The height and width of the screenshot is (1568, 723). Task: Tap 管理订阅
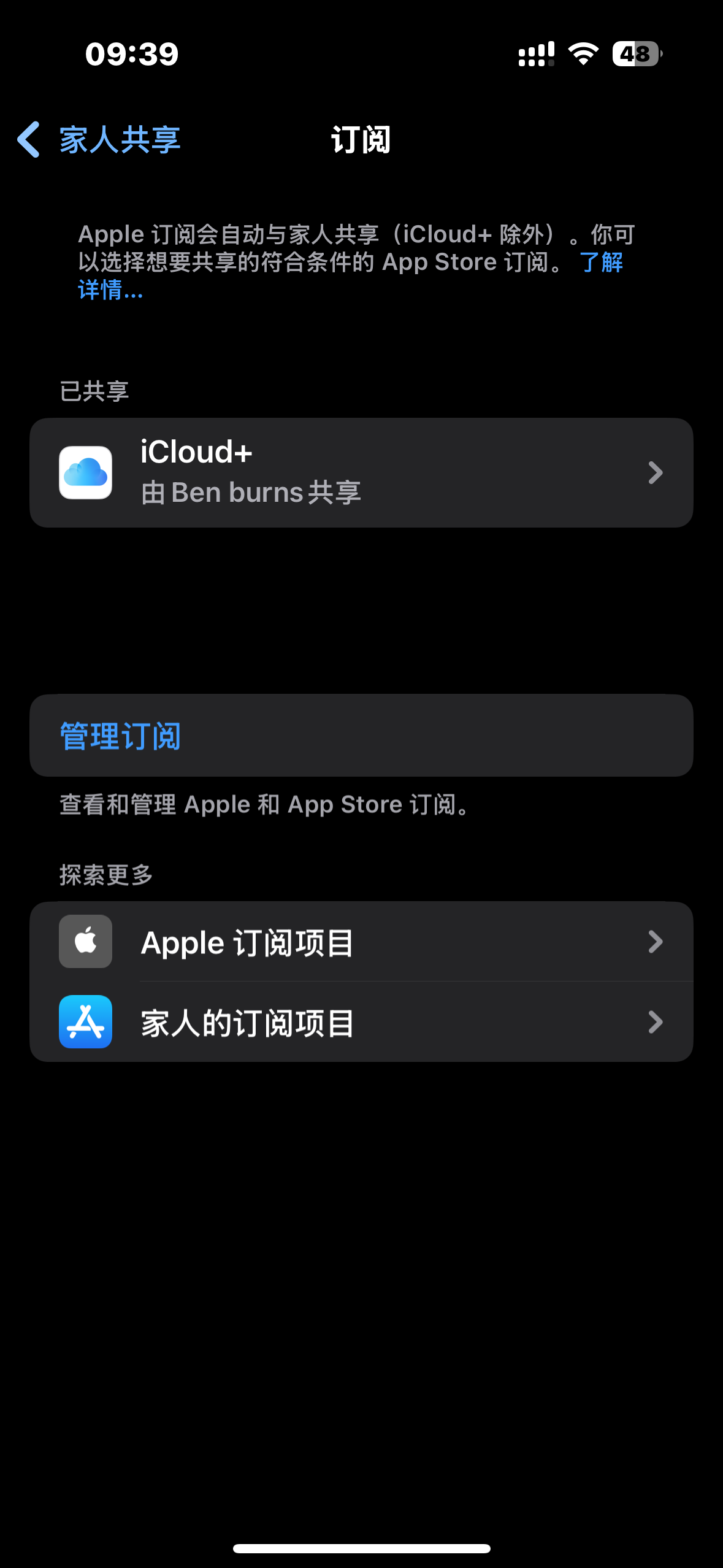(361, 736)
